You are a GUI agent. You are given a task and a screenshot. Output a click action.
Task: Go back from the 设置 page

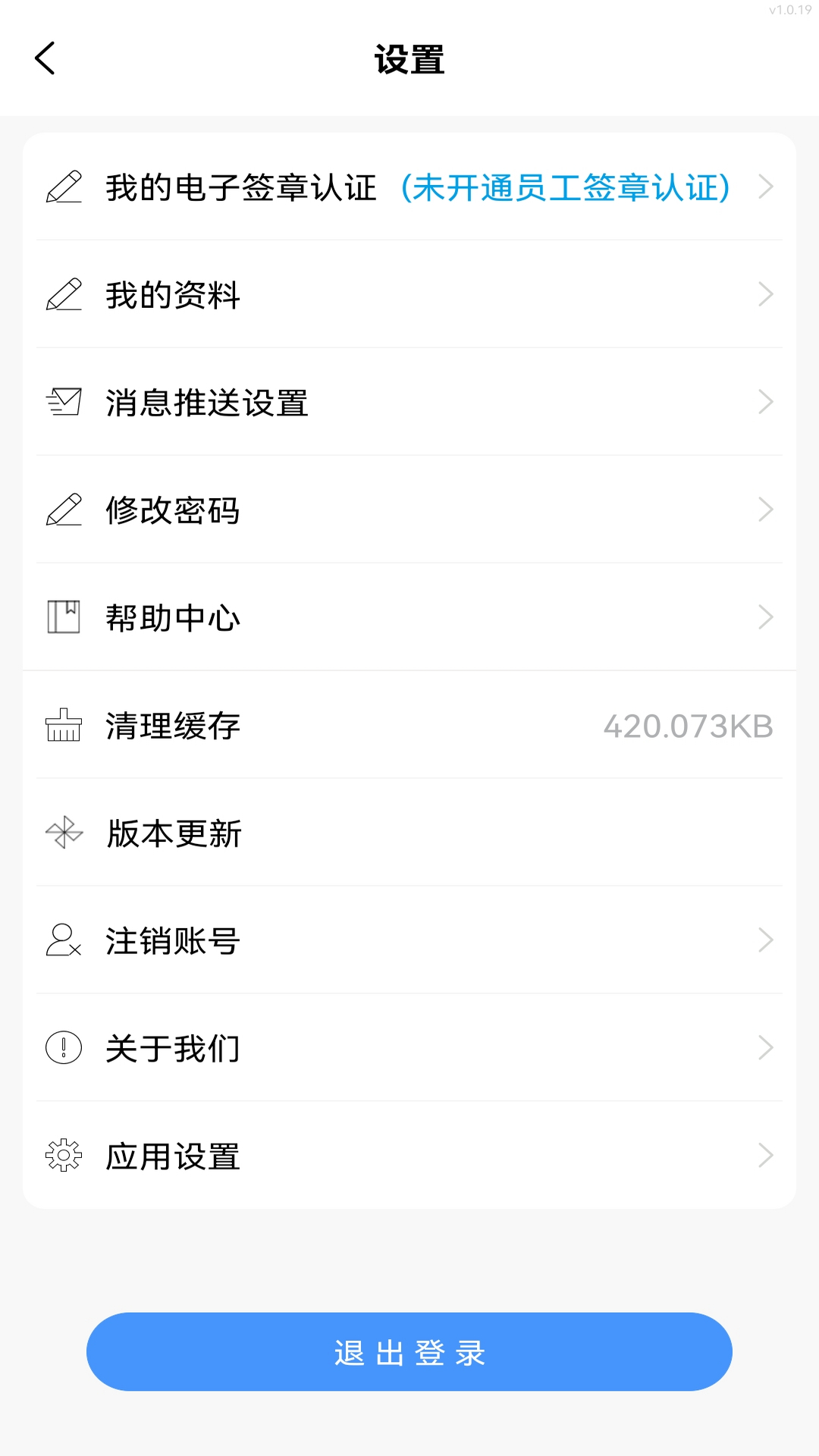(x=45, y=58)
